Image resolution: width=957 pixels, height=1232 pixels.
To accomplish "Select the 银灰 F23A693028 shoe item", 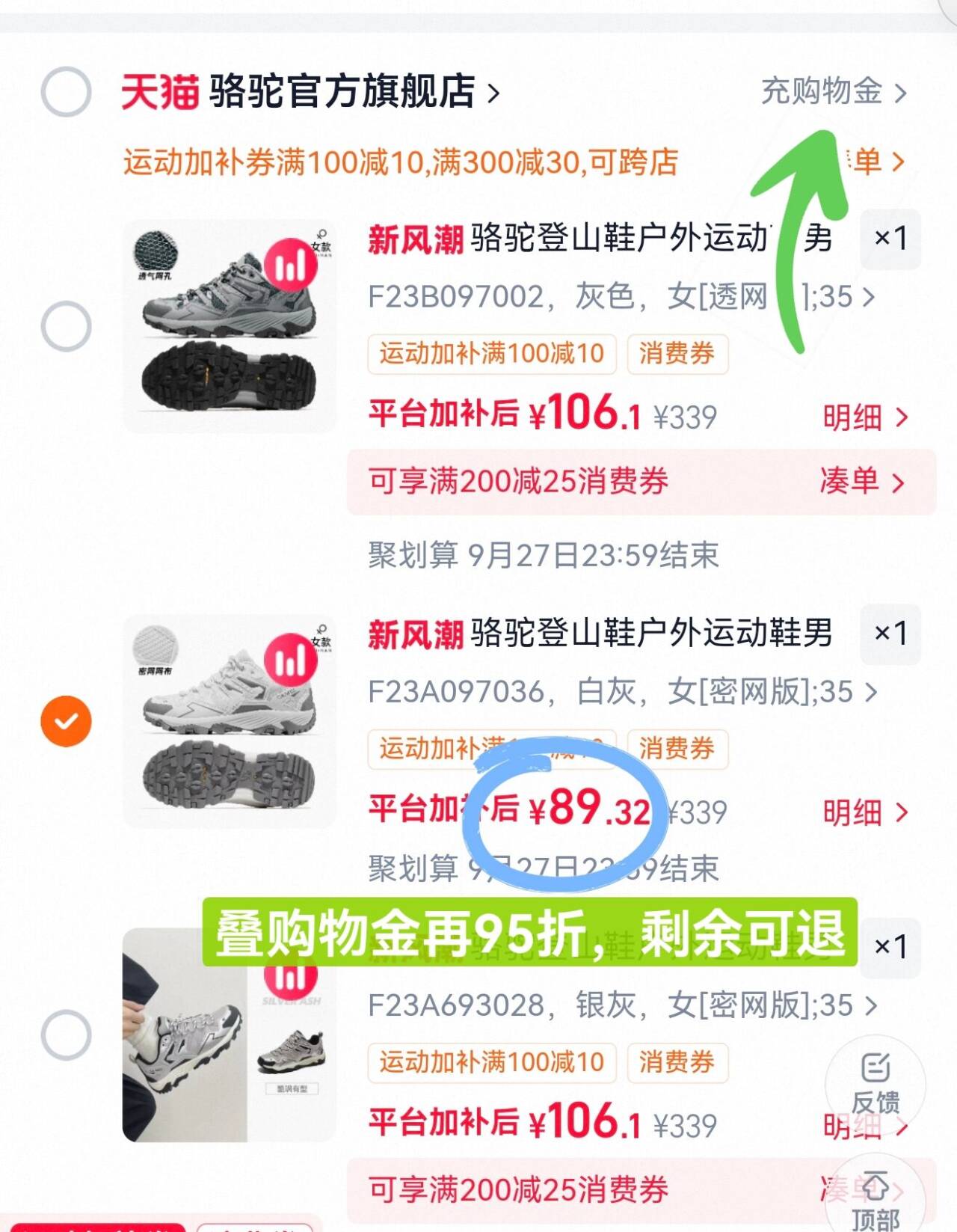I will pyautogui.click(x=66, y=1035).
